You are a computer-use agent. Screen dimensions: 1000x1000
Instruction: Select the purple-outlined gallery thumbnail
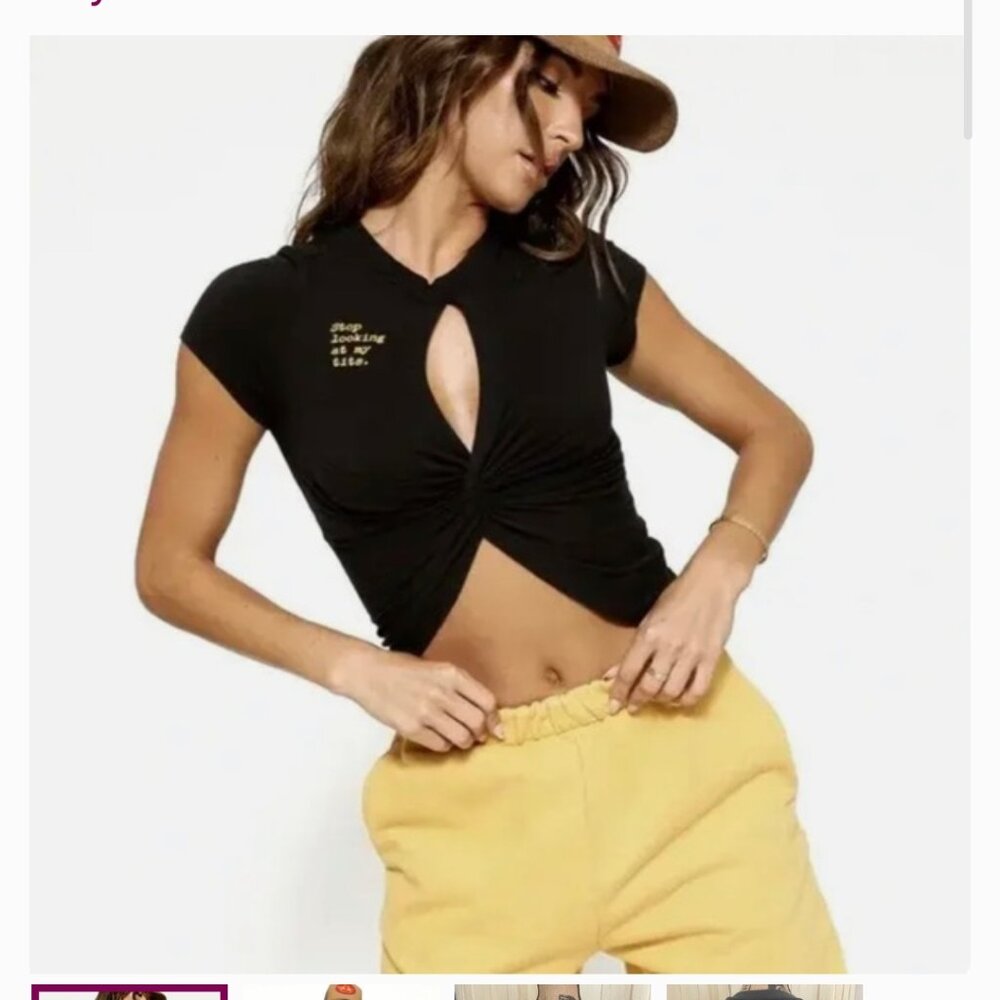130,992
